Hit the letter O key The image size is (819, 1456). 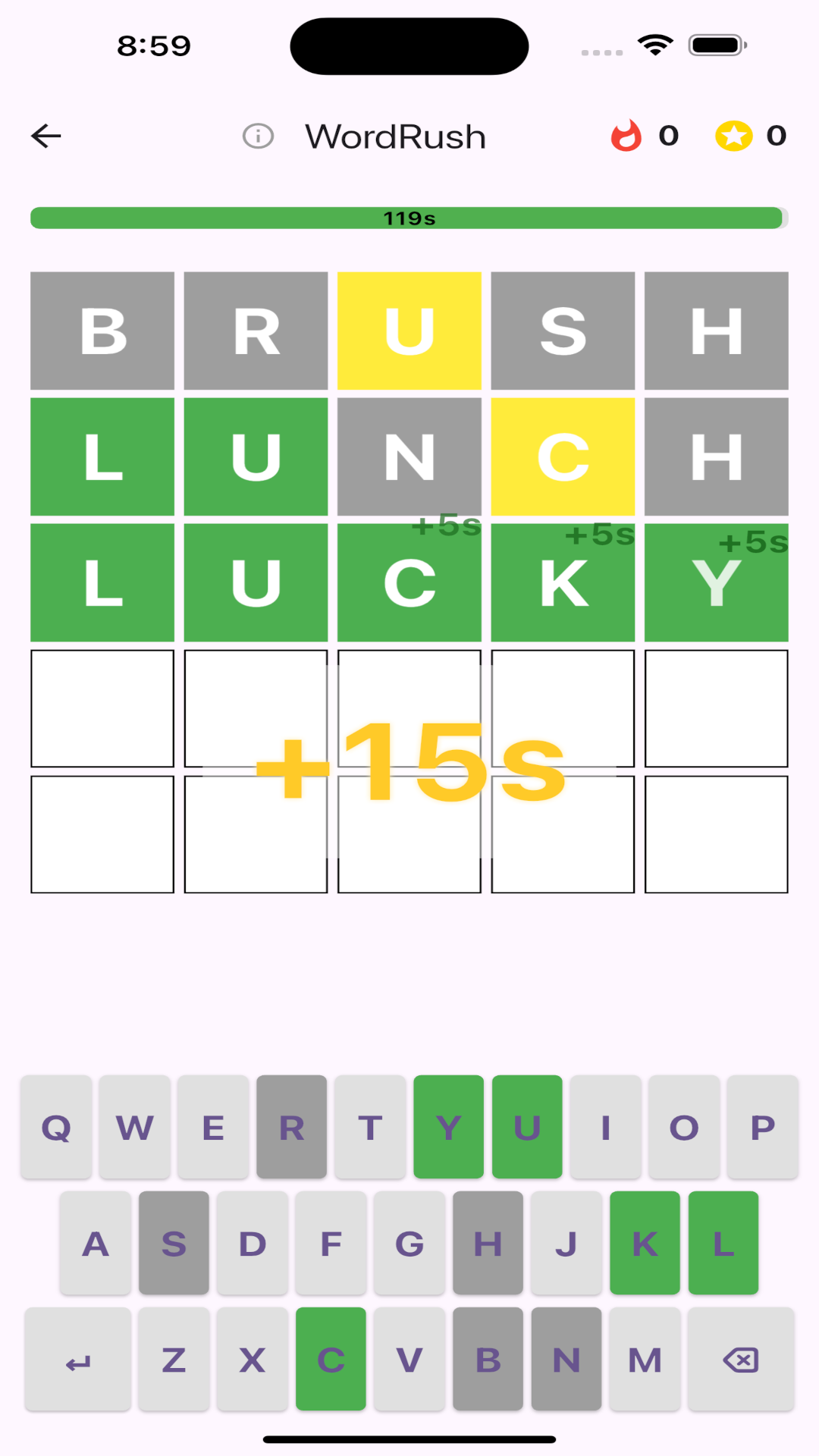(x=684, y=1128)
